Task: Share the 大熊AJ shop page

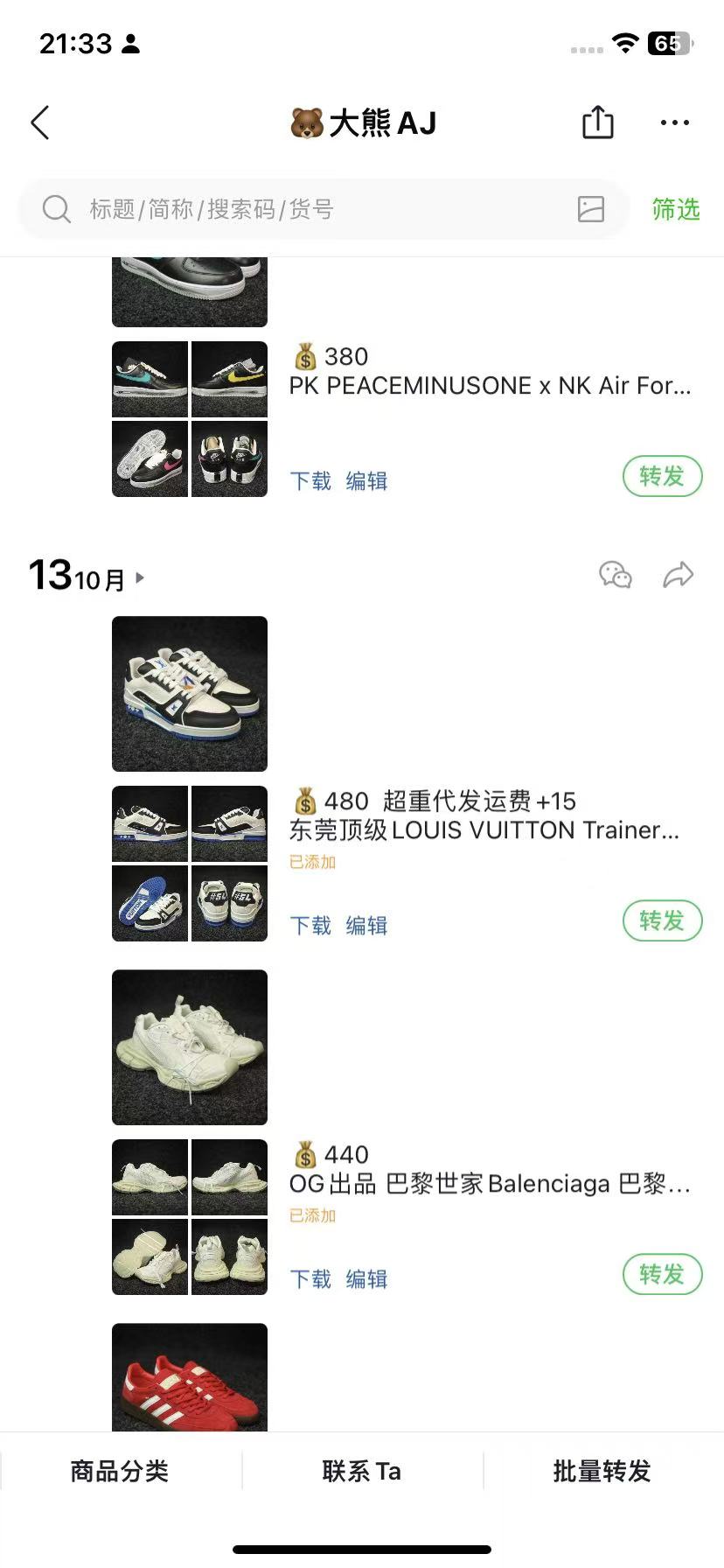Action: click(598, 122)
